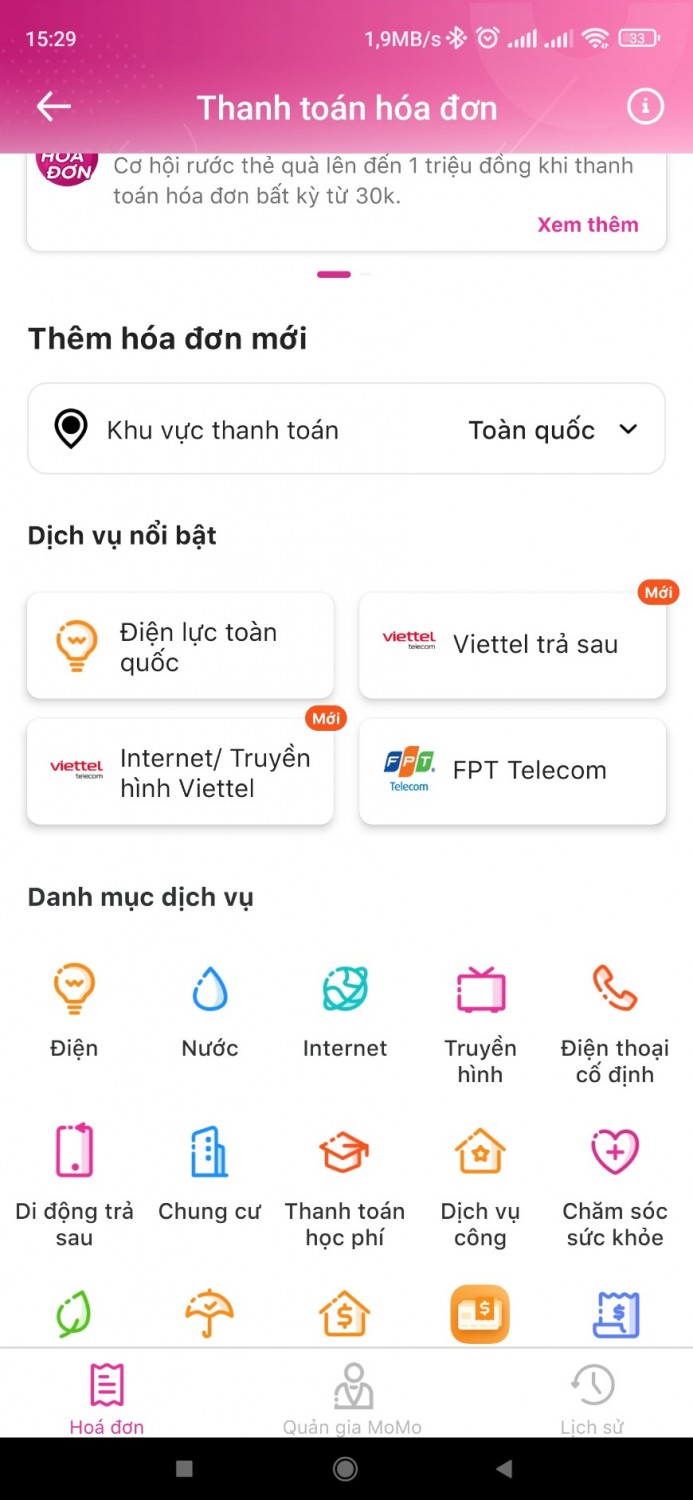Go back using the header arrow
The image size is (693, 1500).
click(x=54, y=107)
